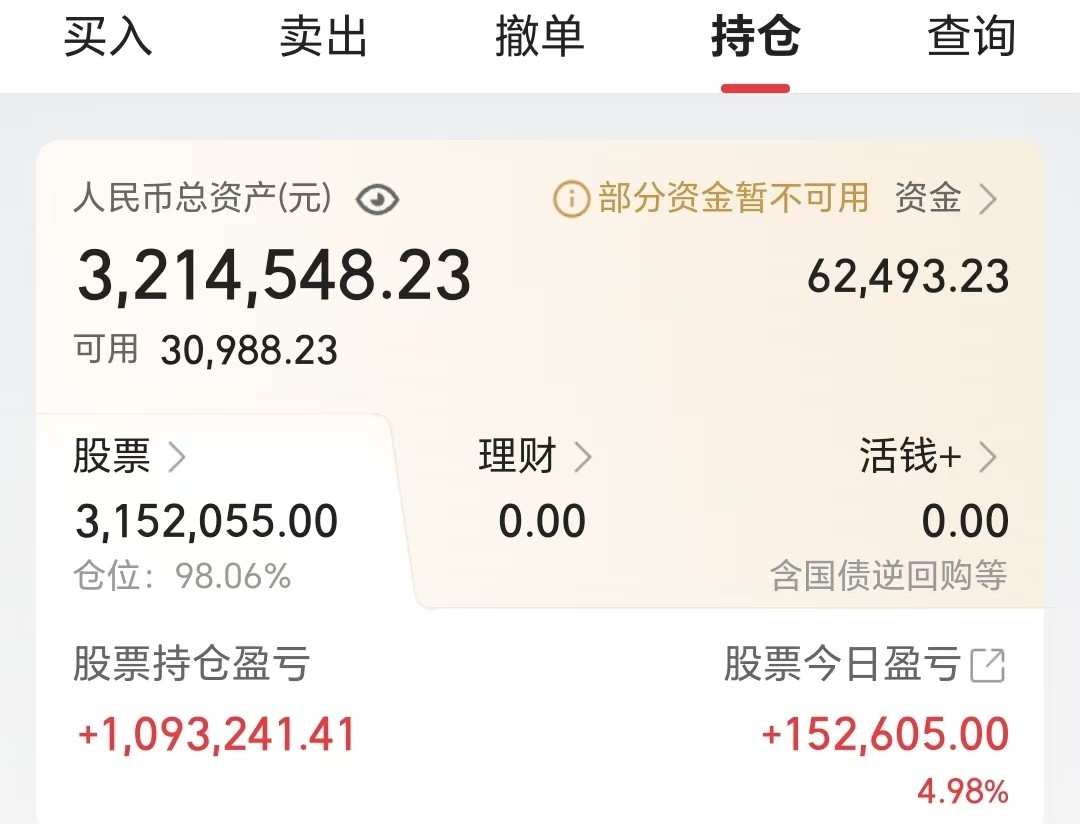Hide total assets with the eye icon

(x=377, y=200)
